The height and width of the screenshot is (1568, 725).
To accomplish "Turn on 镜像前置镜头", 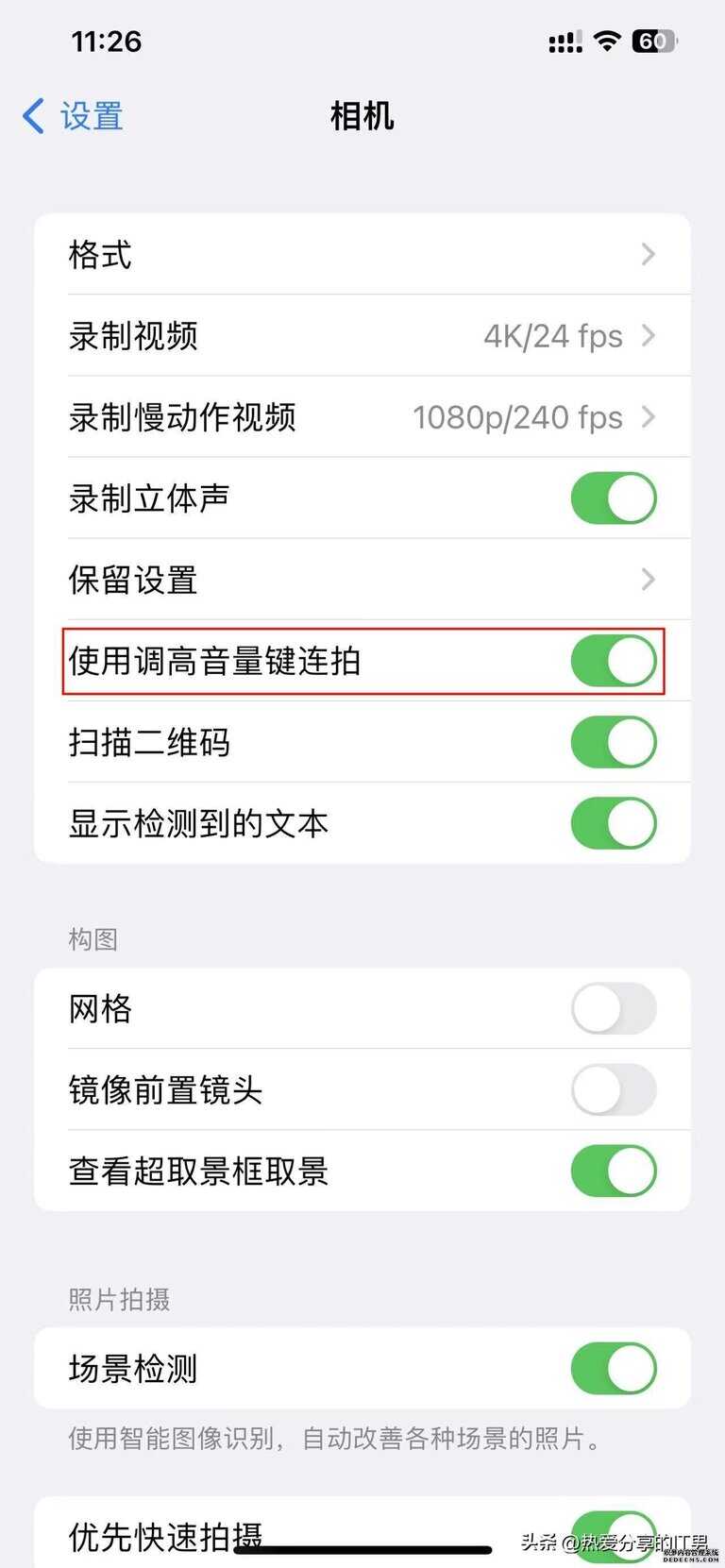I will click(x=614, y=1089).
